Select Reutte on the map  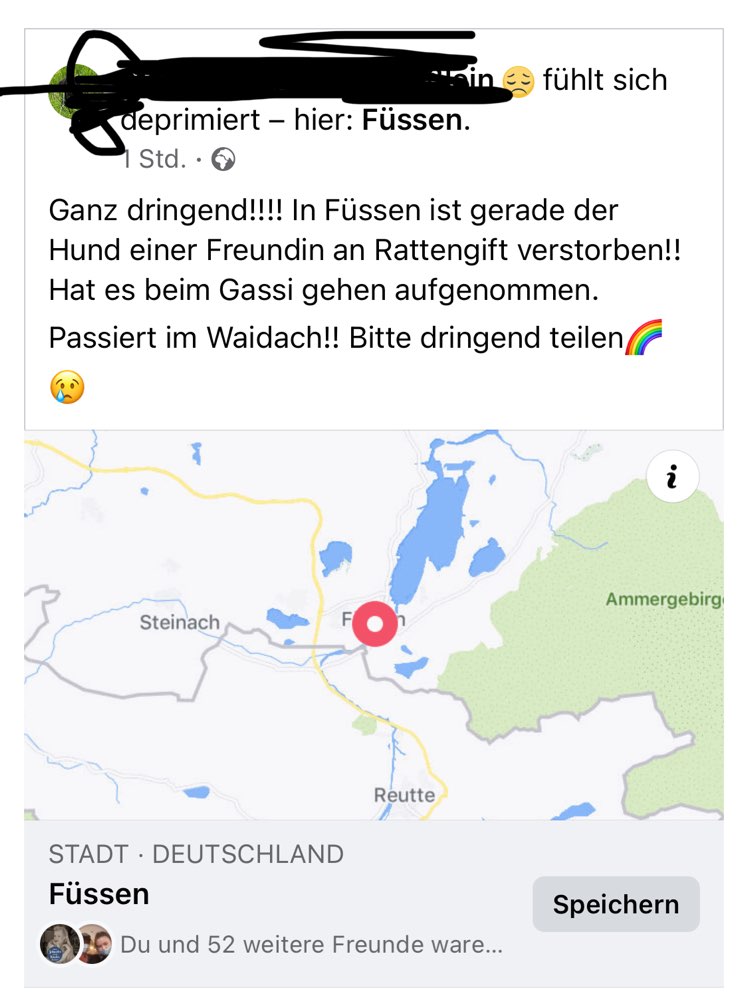coord(404,795)
